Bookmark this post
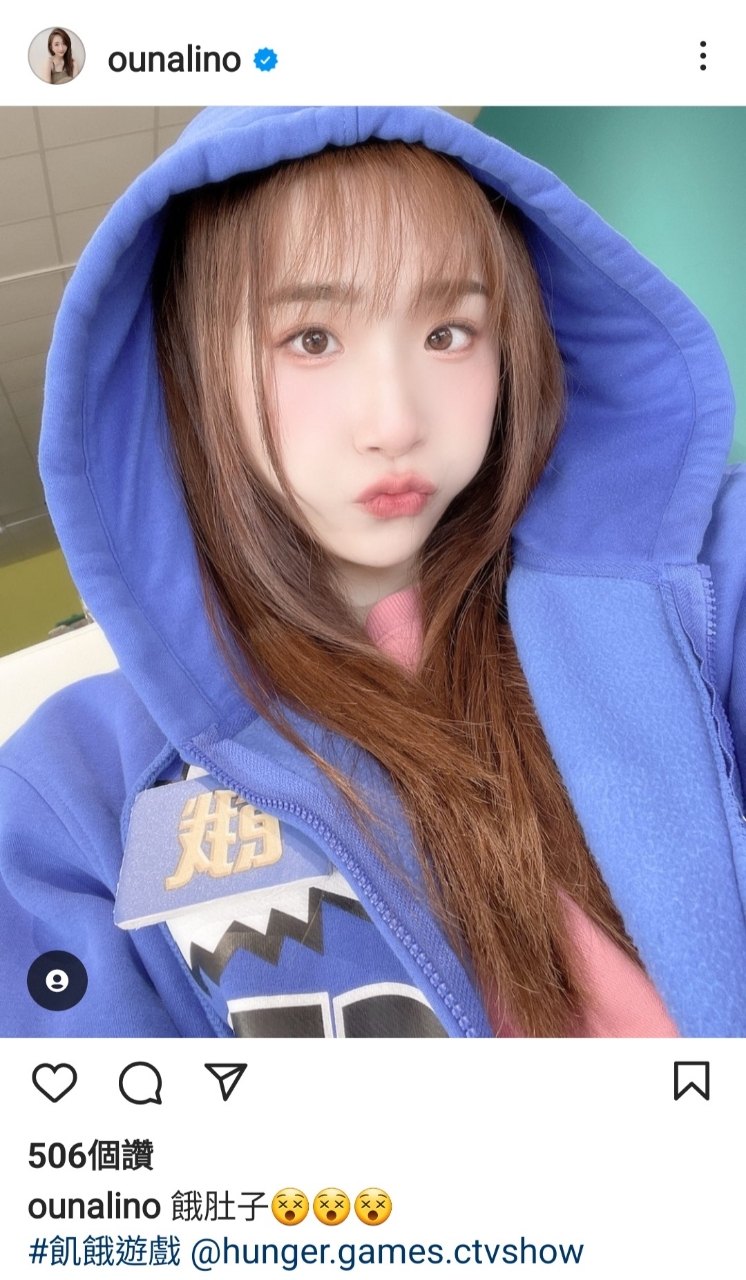Image resolution: width=746 pixels, height=1280 pixels. [x=691, y=1081]
